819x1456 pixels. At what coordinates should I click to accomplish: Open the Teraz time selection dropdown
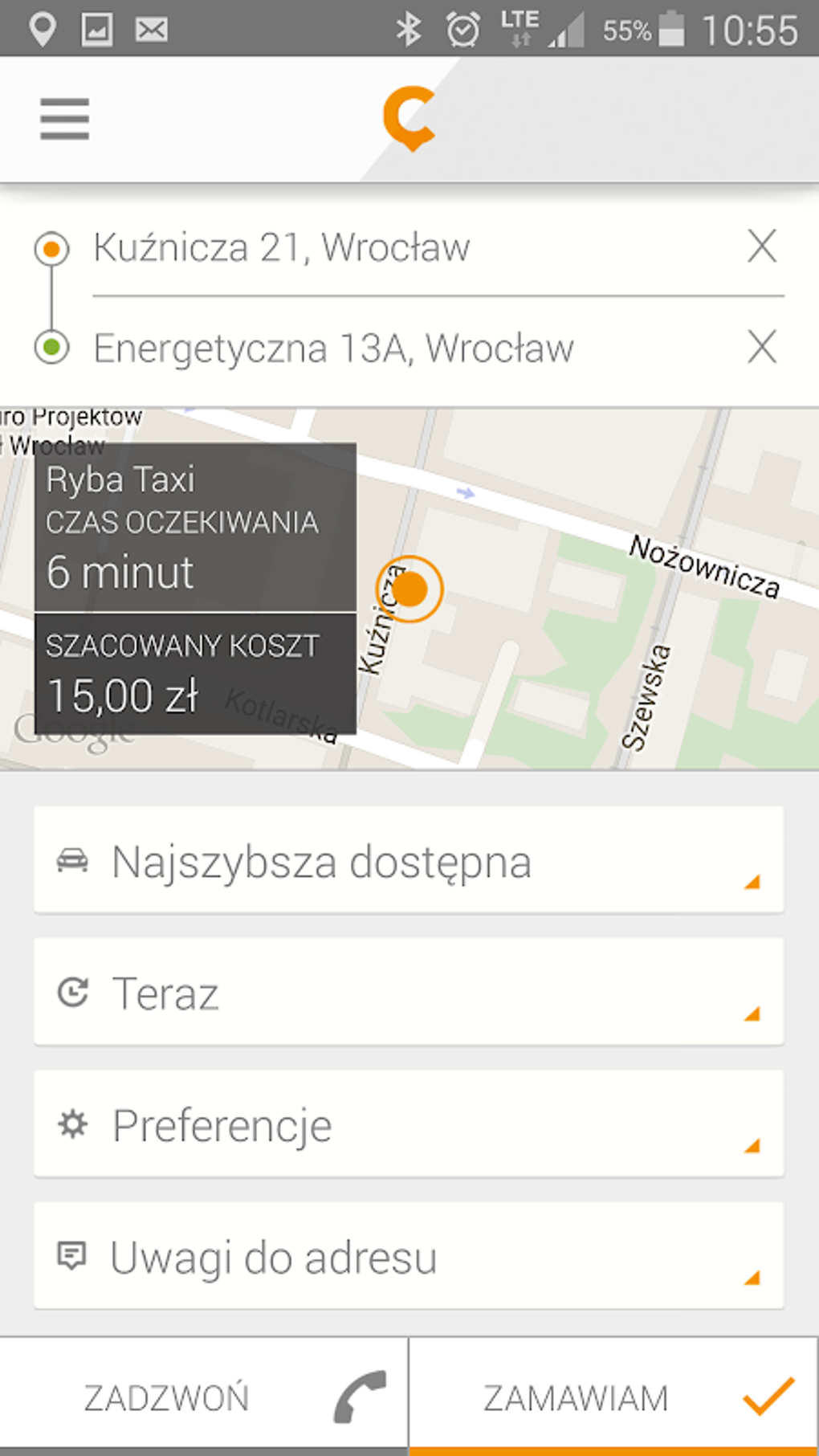[753, 1014]
